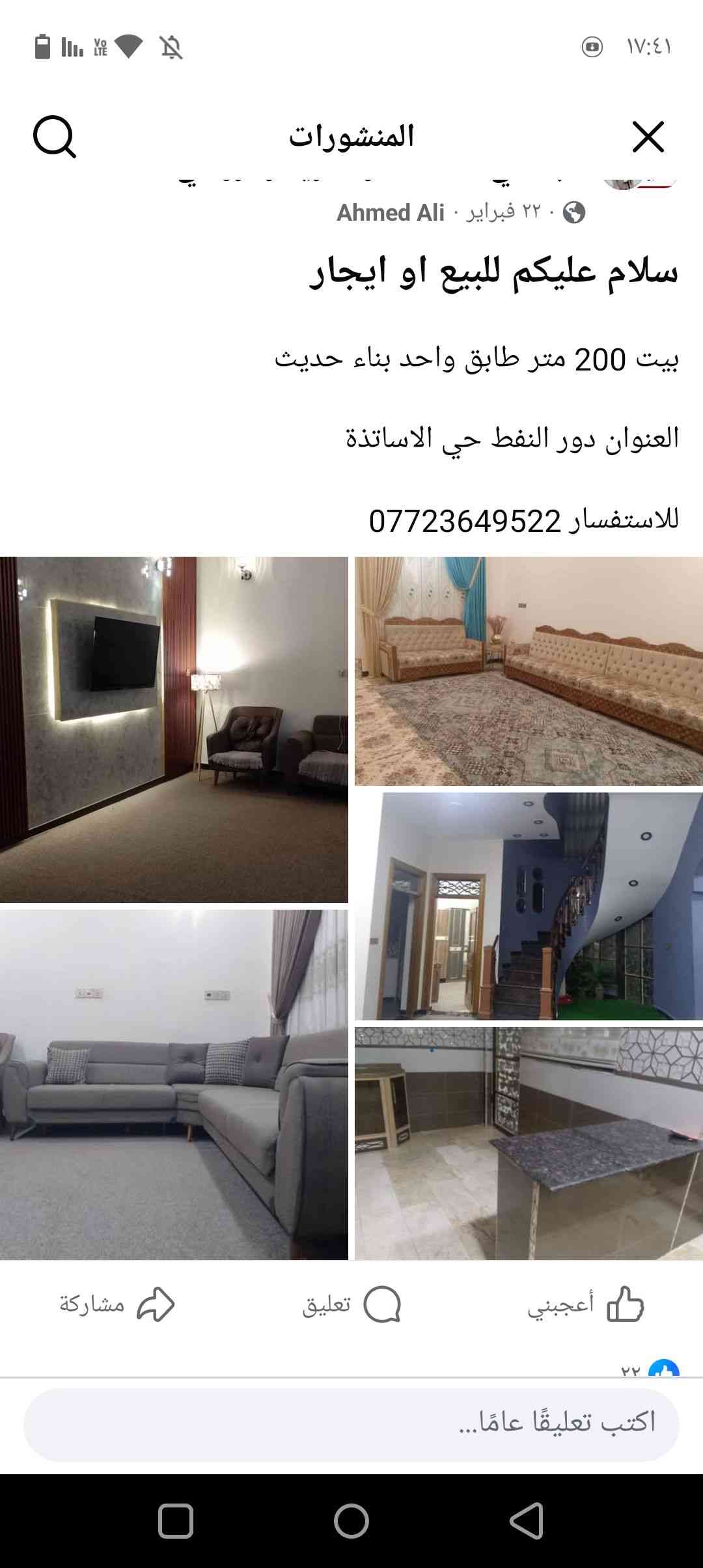Open the beige sofas living room photo
The width and height of the screenshot is (703, 1568).
click(529, 671)
